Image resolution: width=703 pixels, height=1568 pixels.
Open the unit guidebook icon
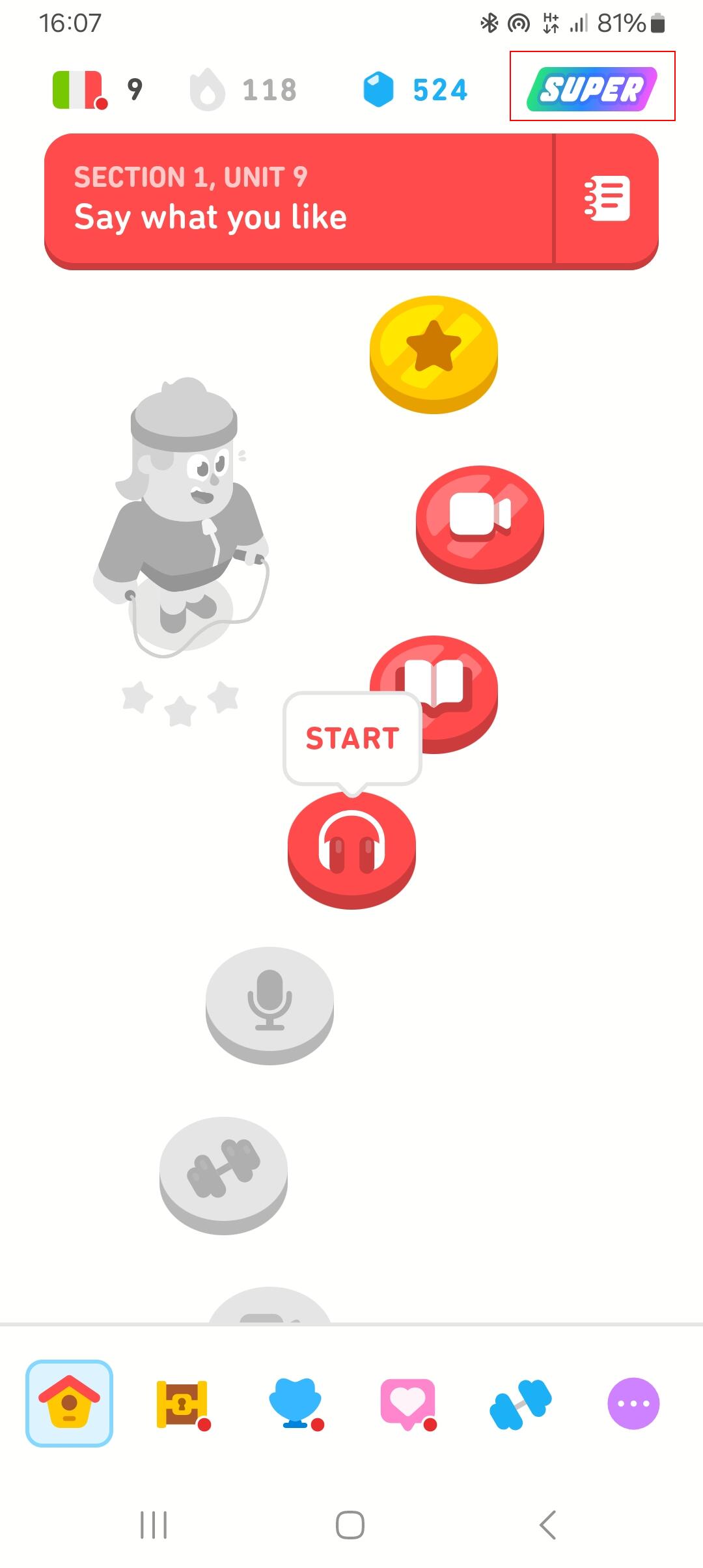click(607, 199)
